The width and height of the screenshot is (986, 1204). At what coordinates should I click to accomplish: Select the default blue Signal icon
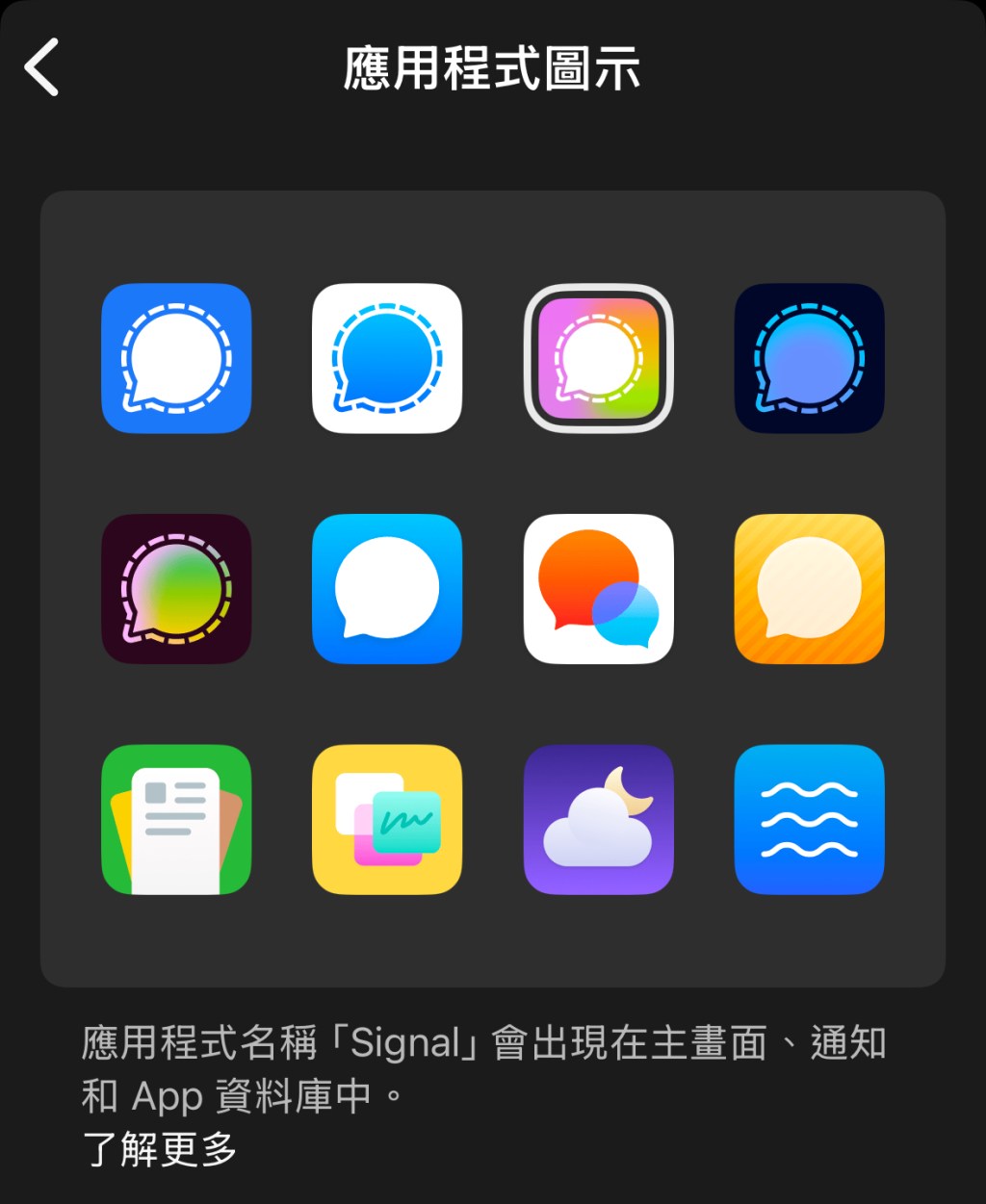point(176,358)
